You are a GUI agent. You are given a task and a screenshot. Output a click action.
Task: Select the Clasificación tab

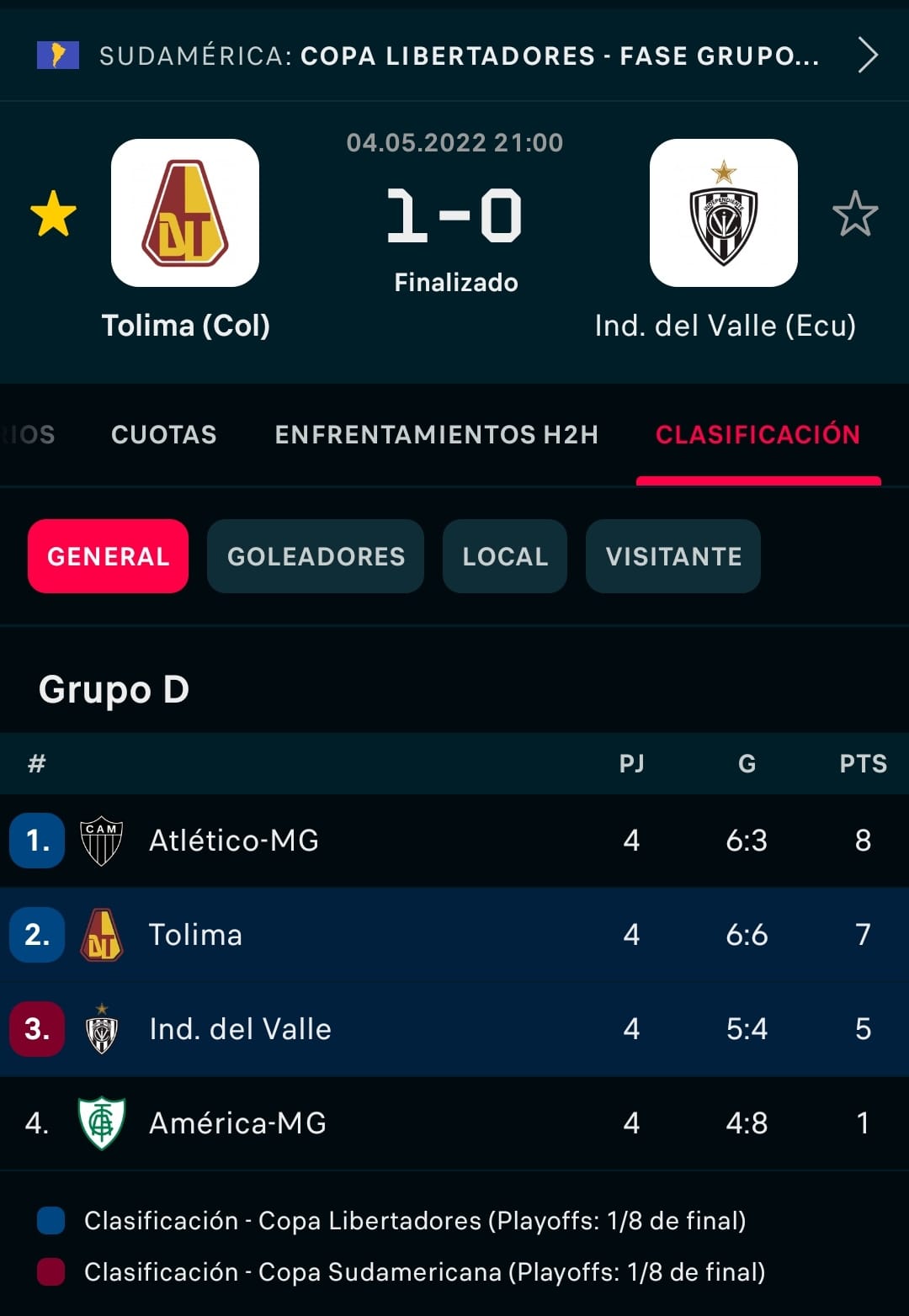point(757,434)
